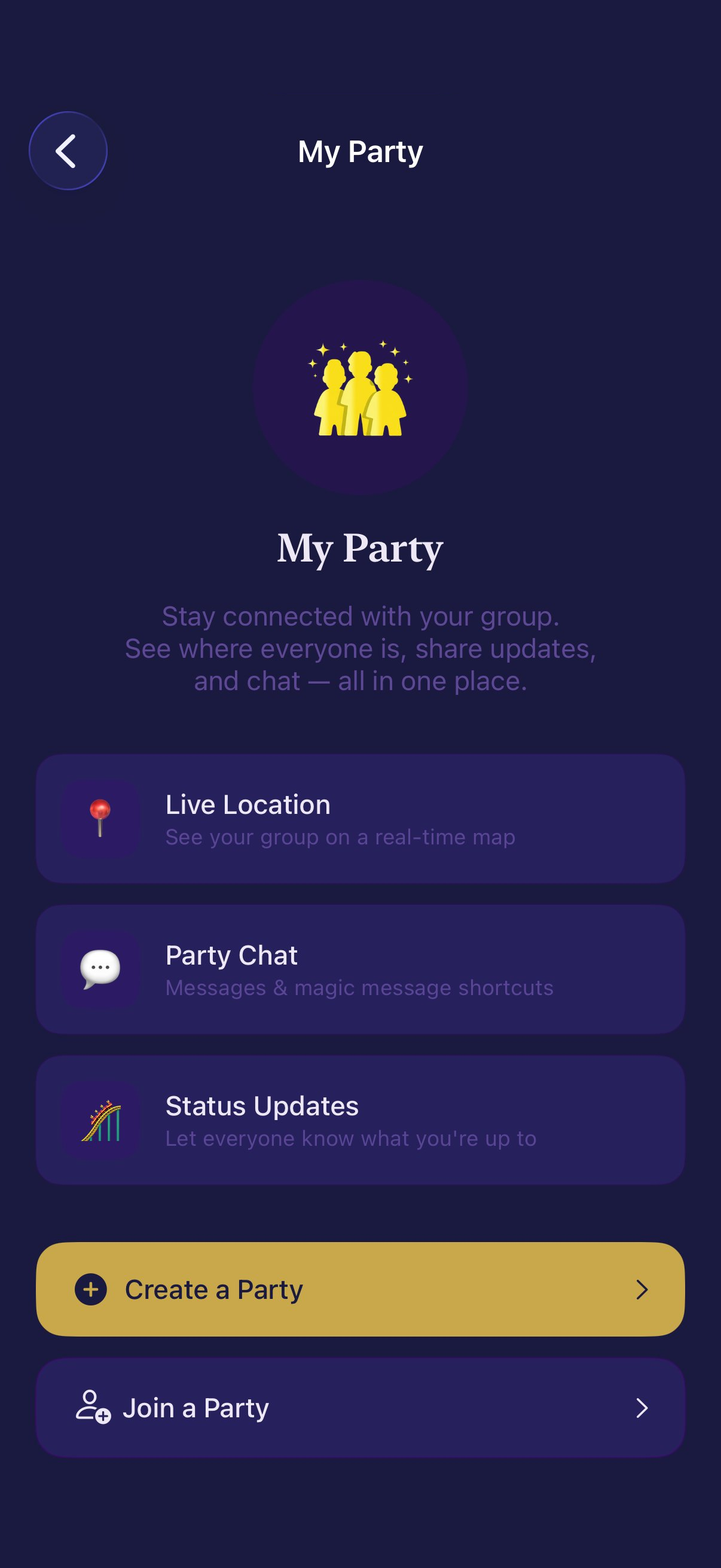Open the Party Chat section
The width and height of the screenshot is (721, 1568).
(360, 969)
